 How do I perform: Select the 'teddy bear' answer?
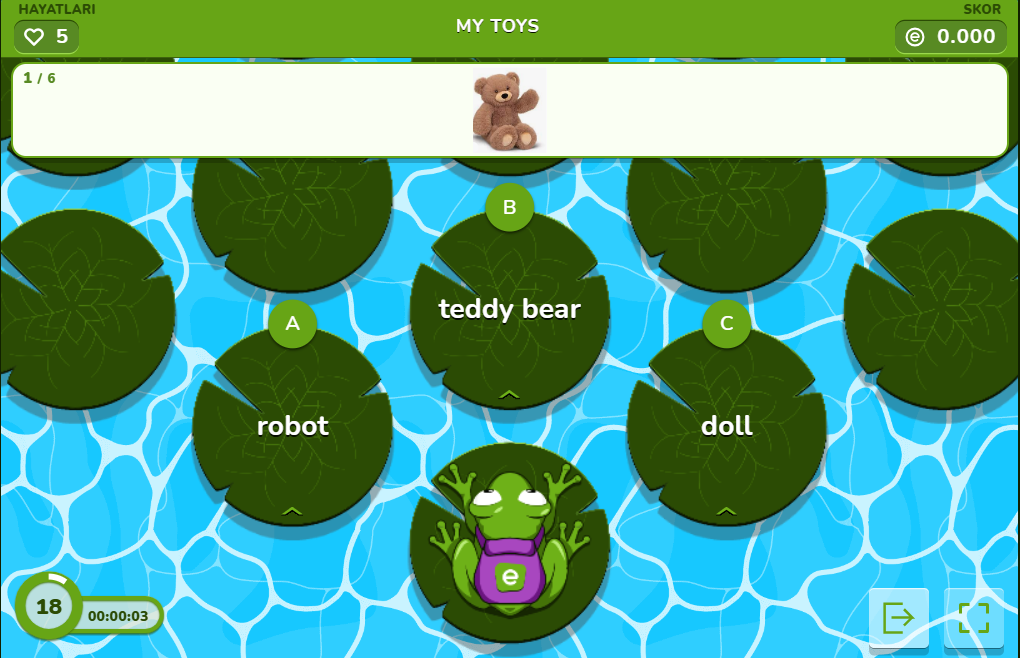(509, 310)
